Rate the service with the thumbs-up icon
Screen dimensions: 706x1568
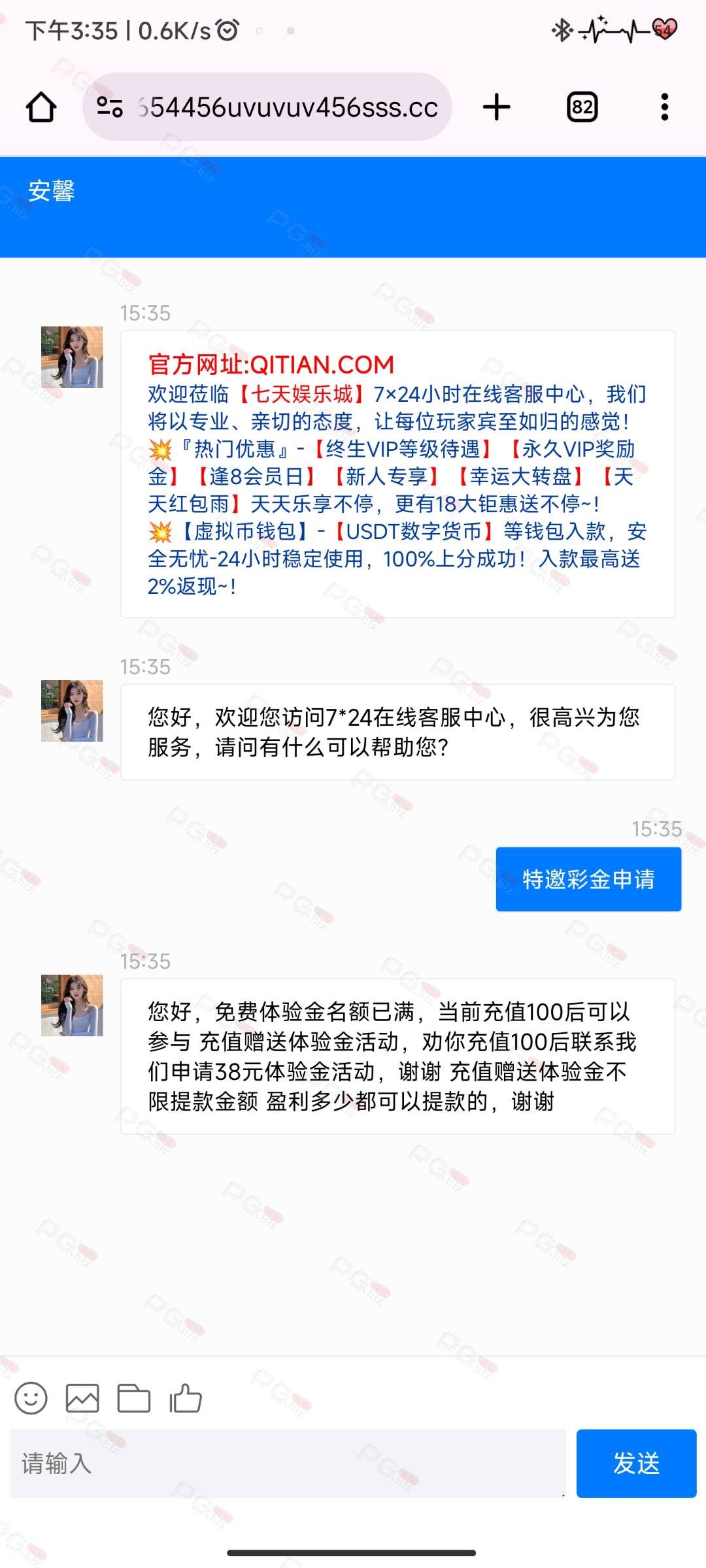pos(186,1399)
